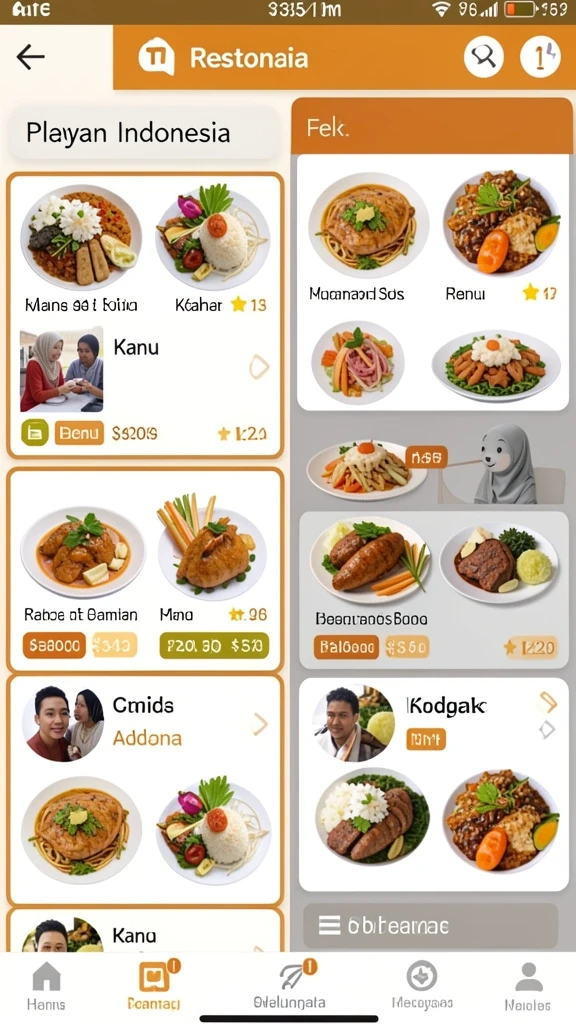This screenshot has height=1024, width=576.
Task: Open the Cmids Addona row
Action: [145, 723]
